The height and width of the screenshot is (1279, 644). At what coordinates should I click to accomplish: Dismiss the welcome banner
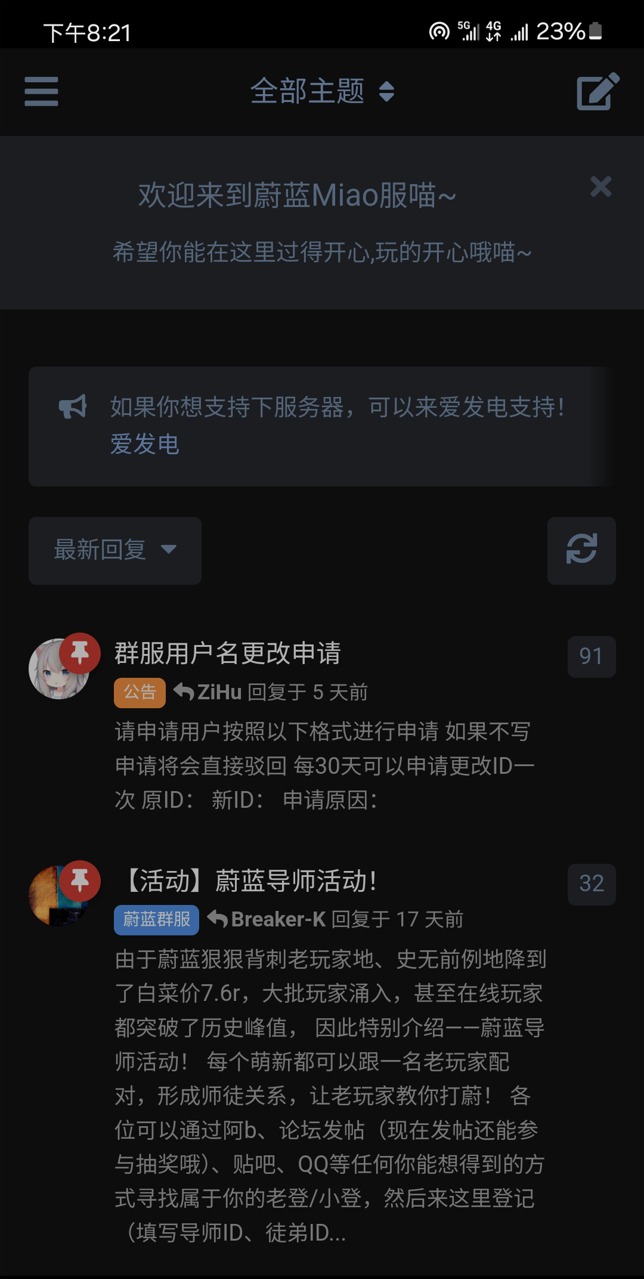point(600,187)
